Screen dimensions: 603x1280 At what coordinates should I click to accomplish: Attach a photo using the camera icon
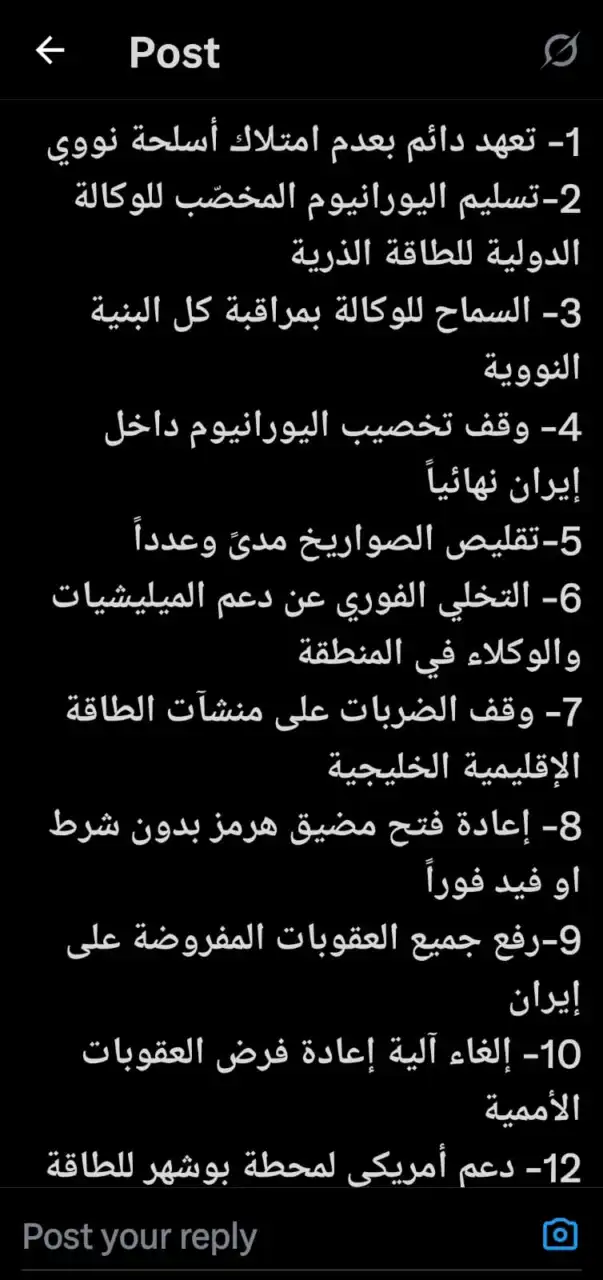click(x=560, y=1234)
